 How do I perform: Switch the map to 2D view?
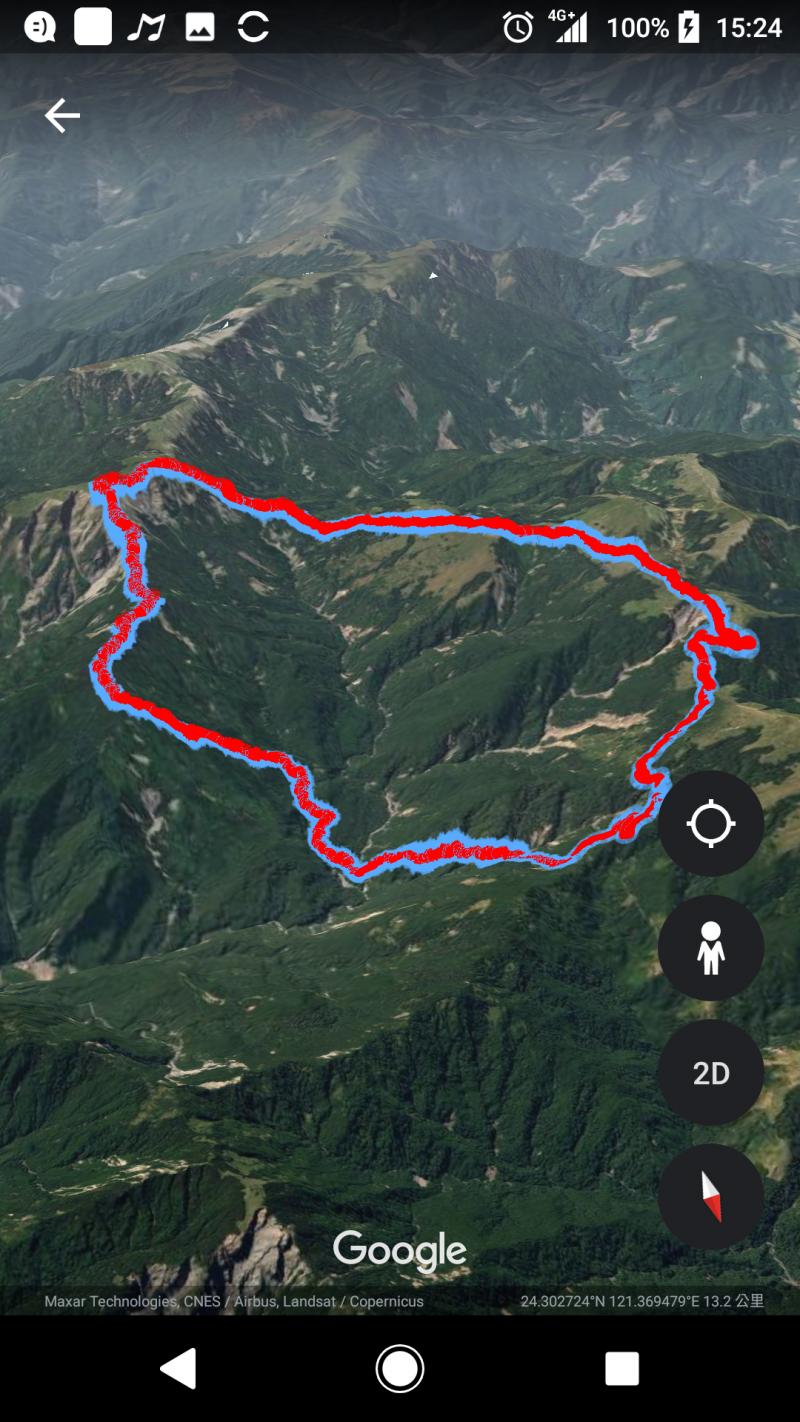pos(711,1073)
